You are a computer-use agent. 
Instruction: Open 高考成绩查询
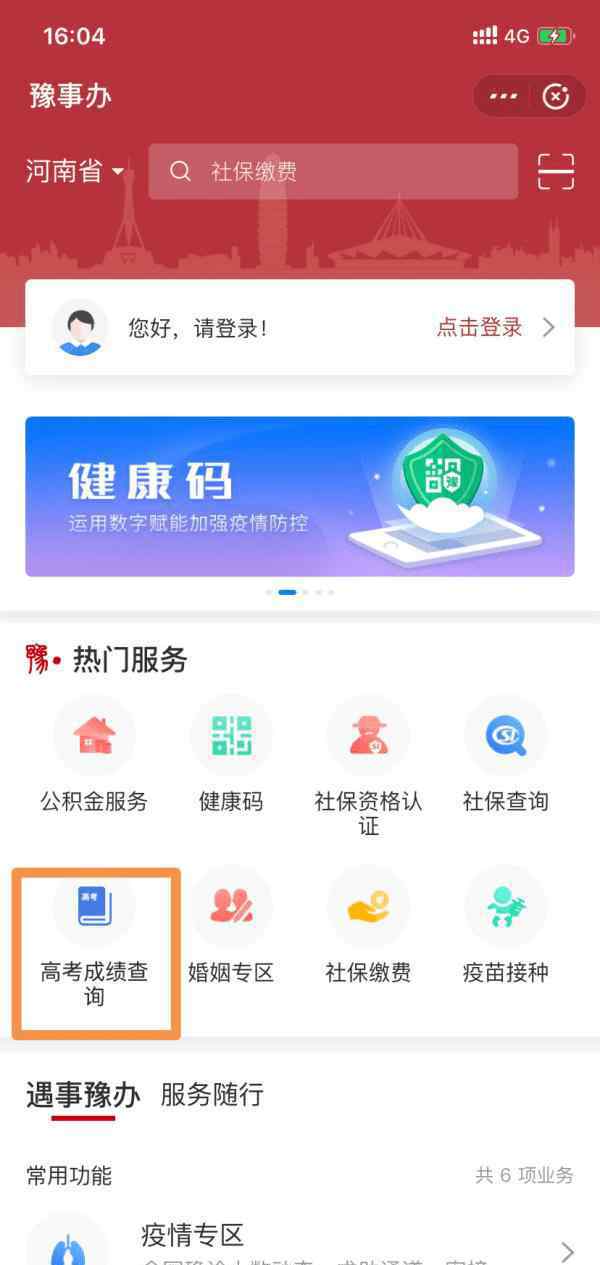tap(94, 938)
